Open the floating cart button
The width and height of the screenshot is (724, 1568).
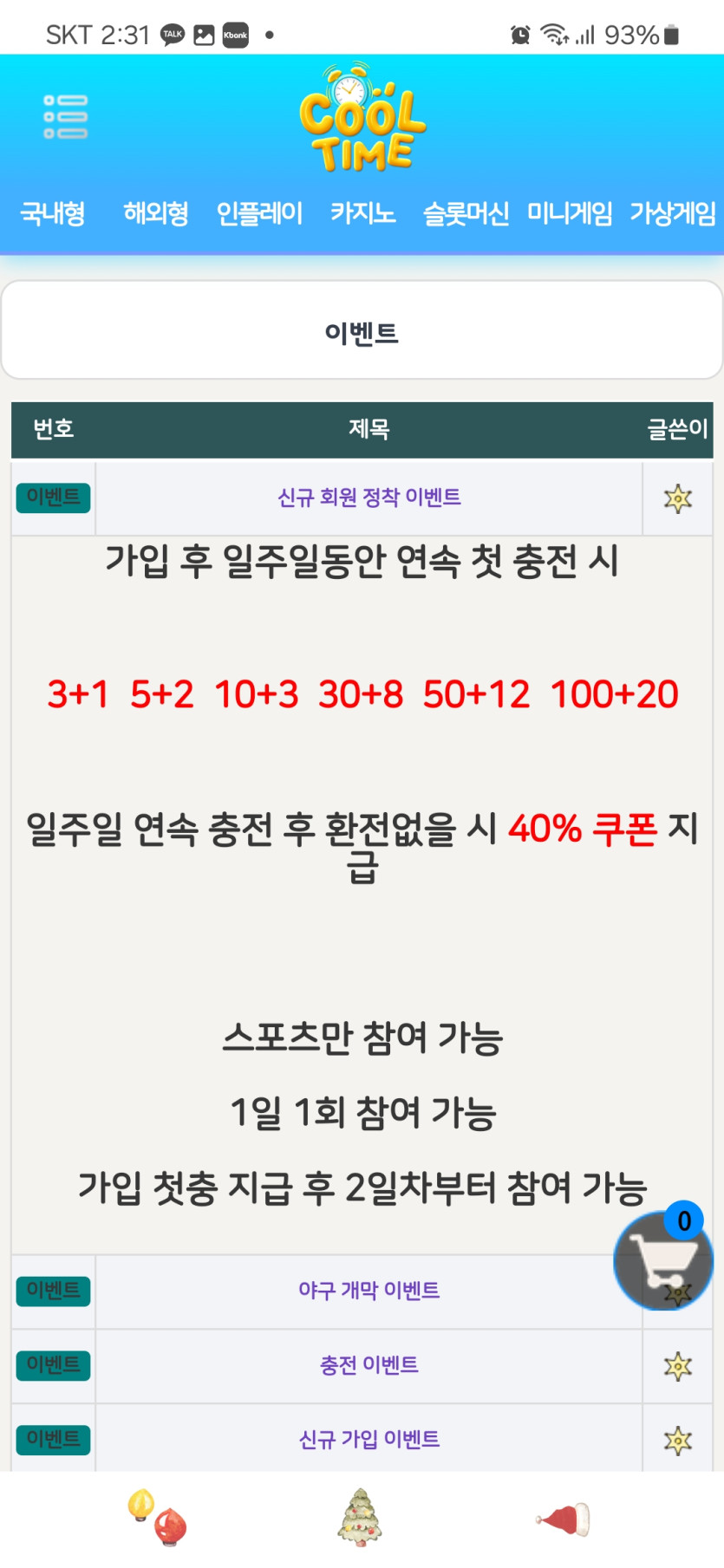663,1259
